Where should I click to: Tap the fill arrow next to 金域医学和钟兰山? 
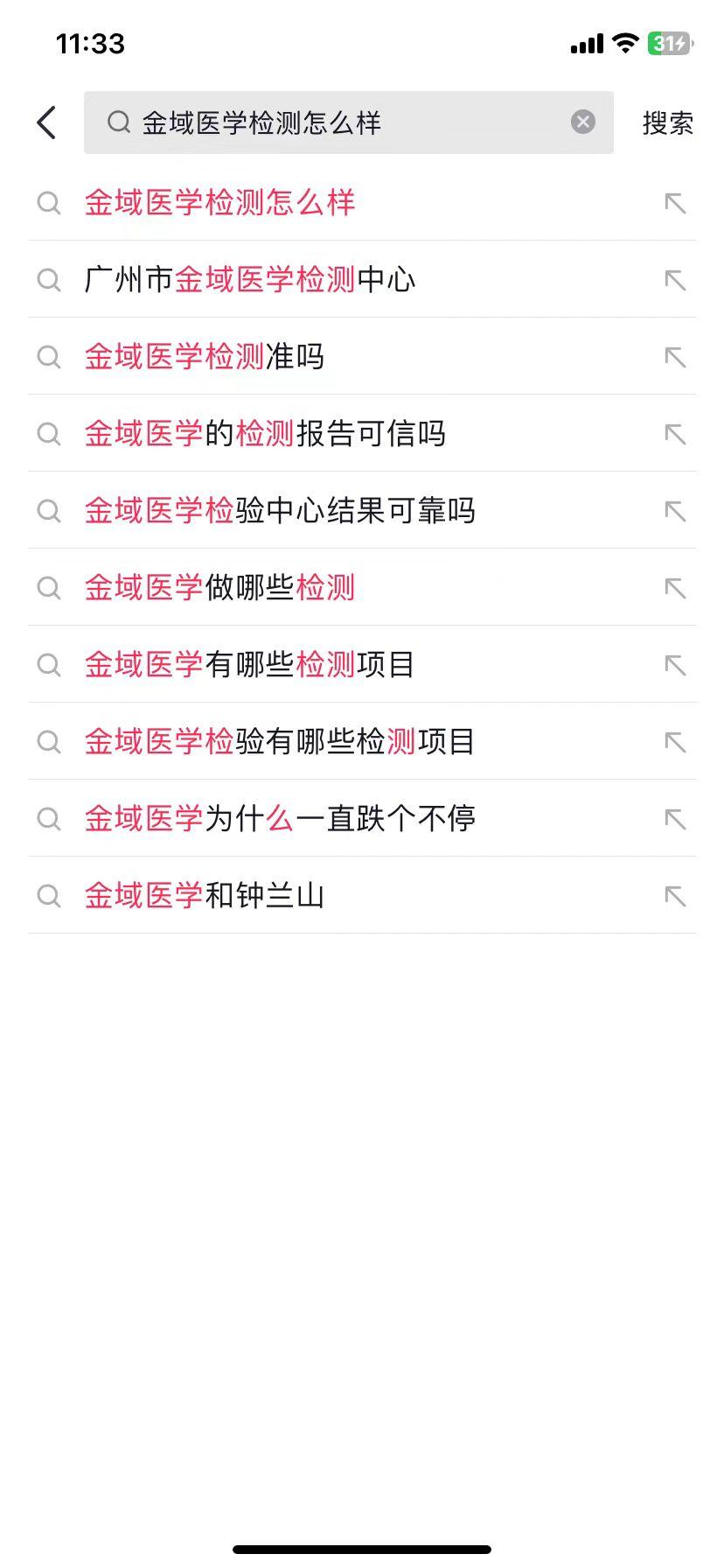pyautogui.click(x=675, y=896)
